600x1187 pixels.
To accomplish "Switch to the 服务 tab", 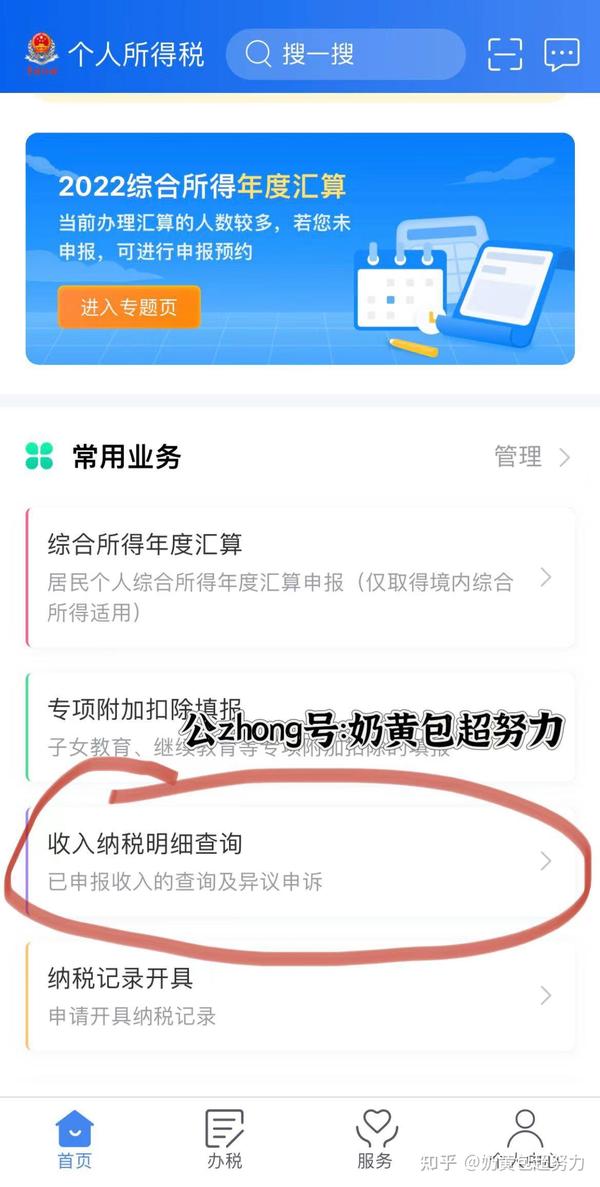I will coord(375,1141).
